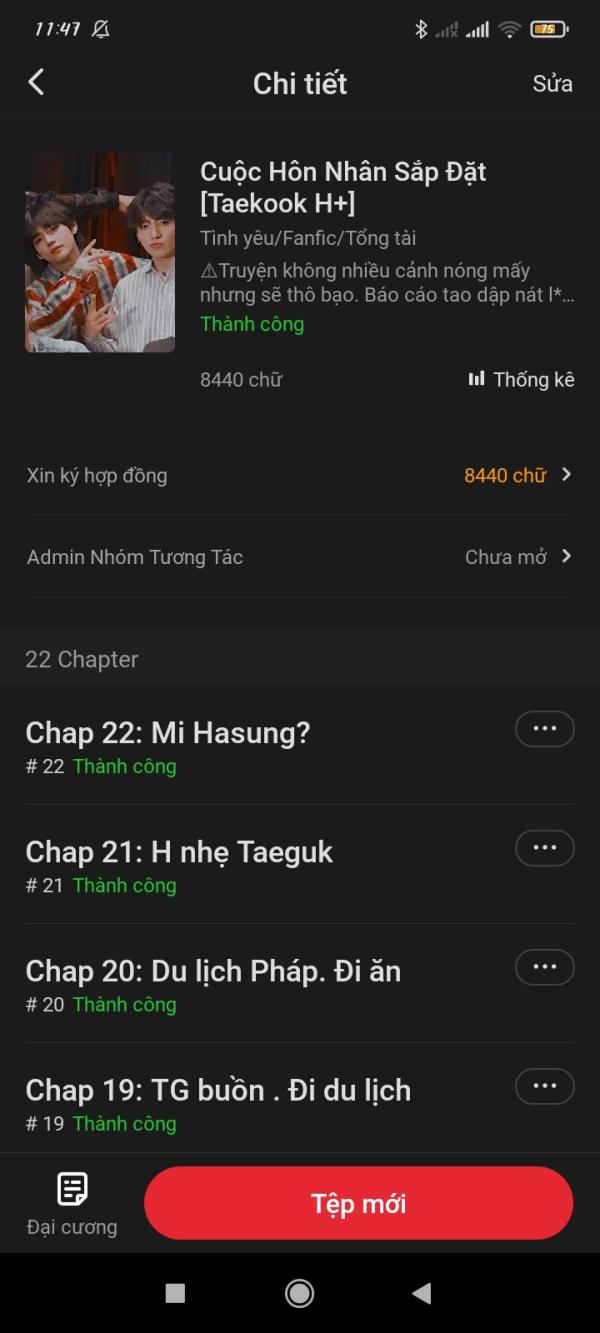View Thống kê statistics

[x=521, y=379]
